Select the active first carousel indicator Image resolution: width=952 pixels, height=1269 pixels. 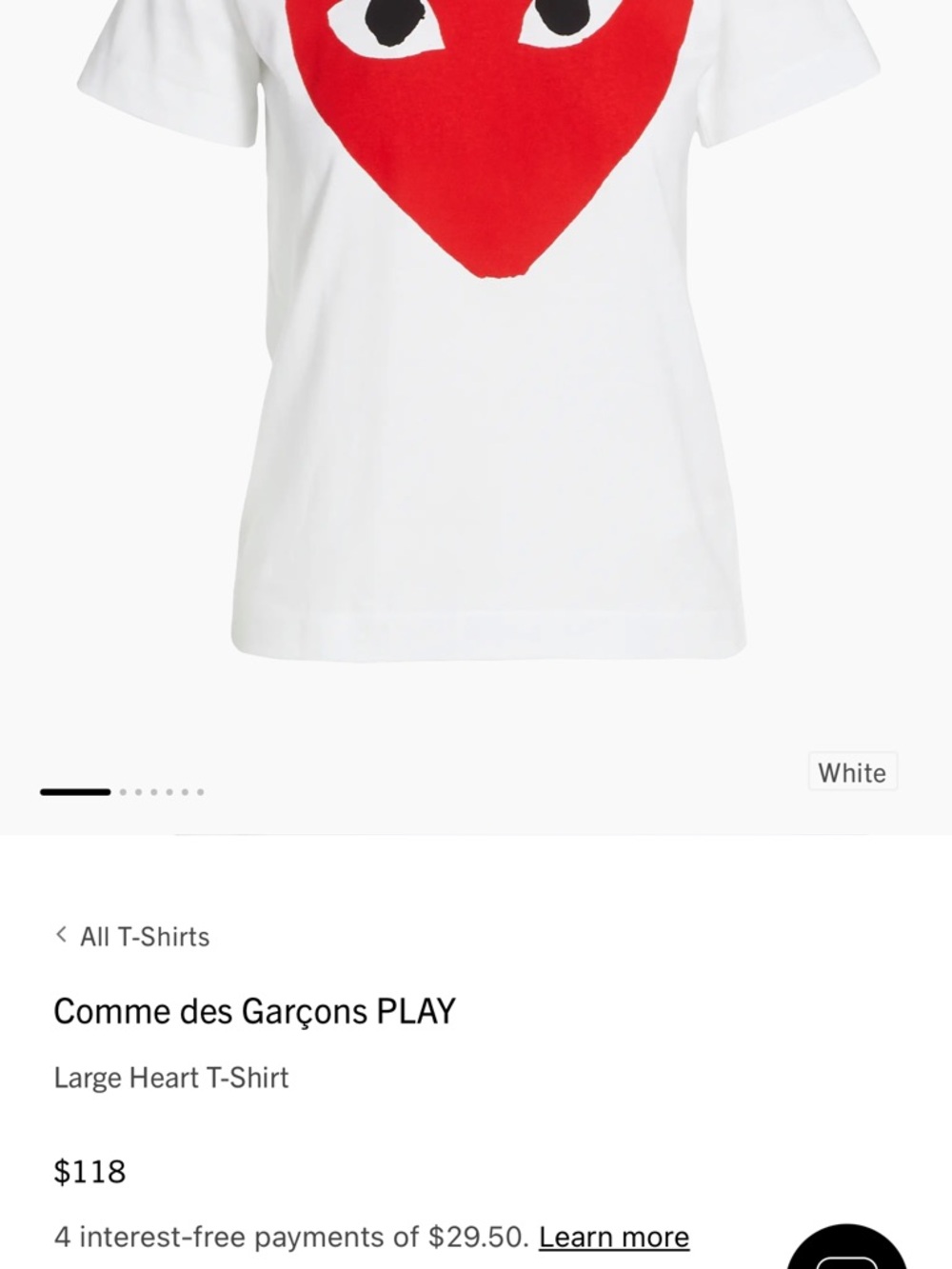click(74, 791)
